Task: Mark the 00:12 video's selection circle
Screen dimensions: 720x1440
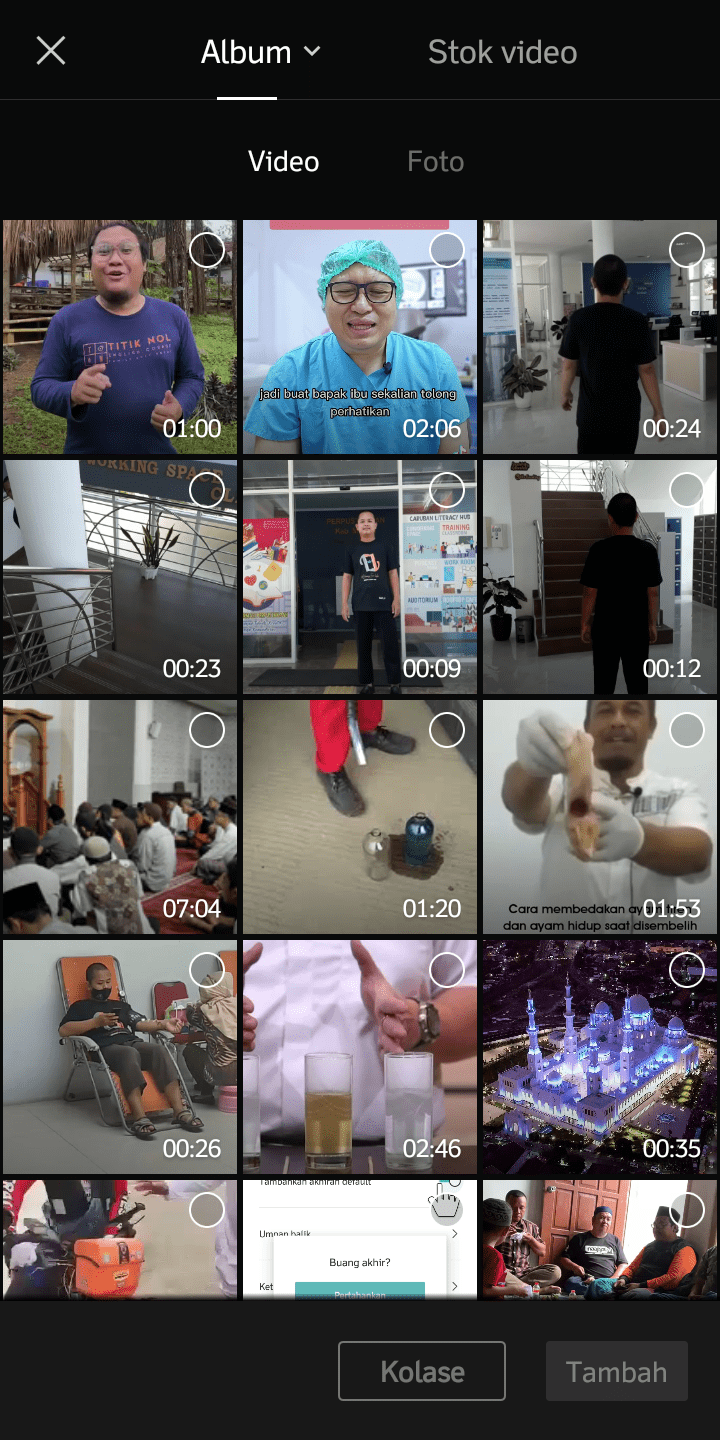Action: coord(687,490)
